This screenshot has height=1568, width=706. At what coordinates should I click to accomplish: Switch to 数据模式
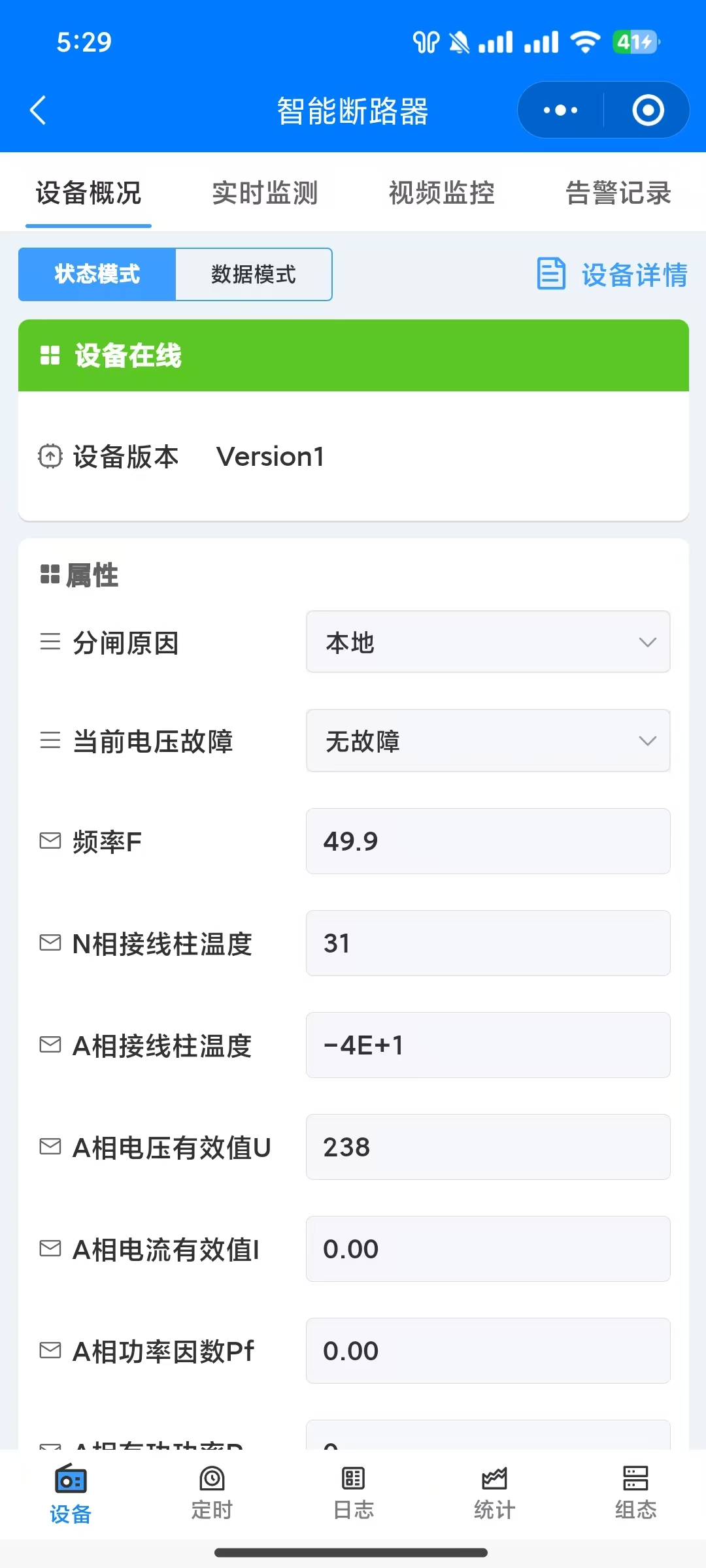pos(254,274)
